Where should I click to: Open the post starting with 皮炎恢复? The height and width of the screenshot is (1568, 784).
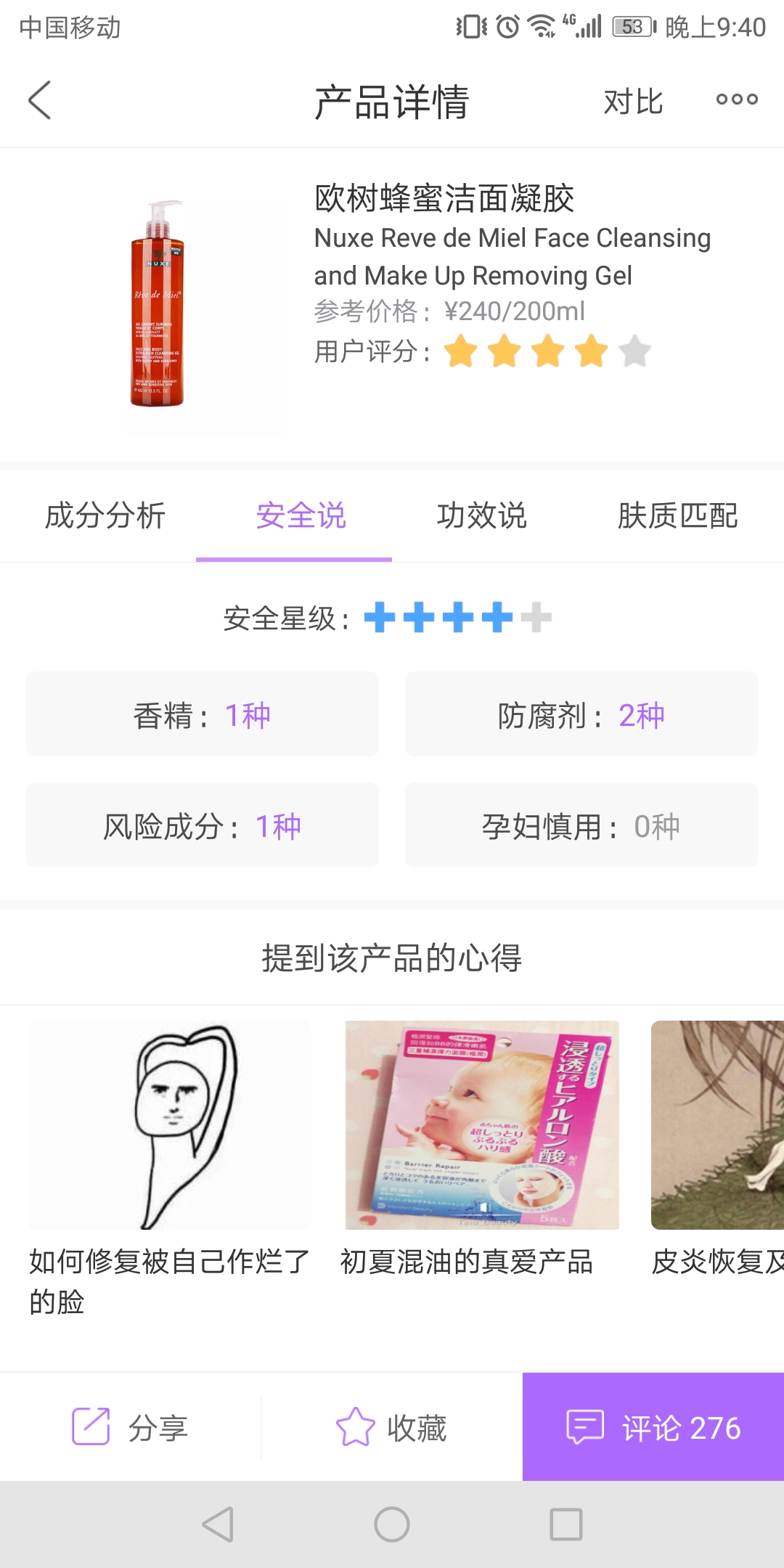[x=717, y=1147]
